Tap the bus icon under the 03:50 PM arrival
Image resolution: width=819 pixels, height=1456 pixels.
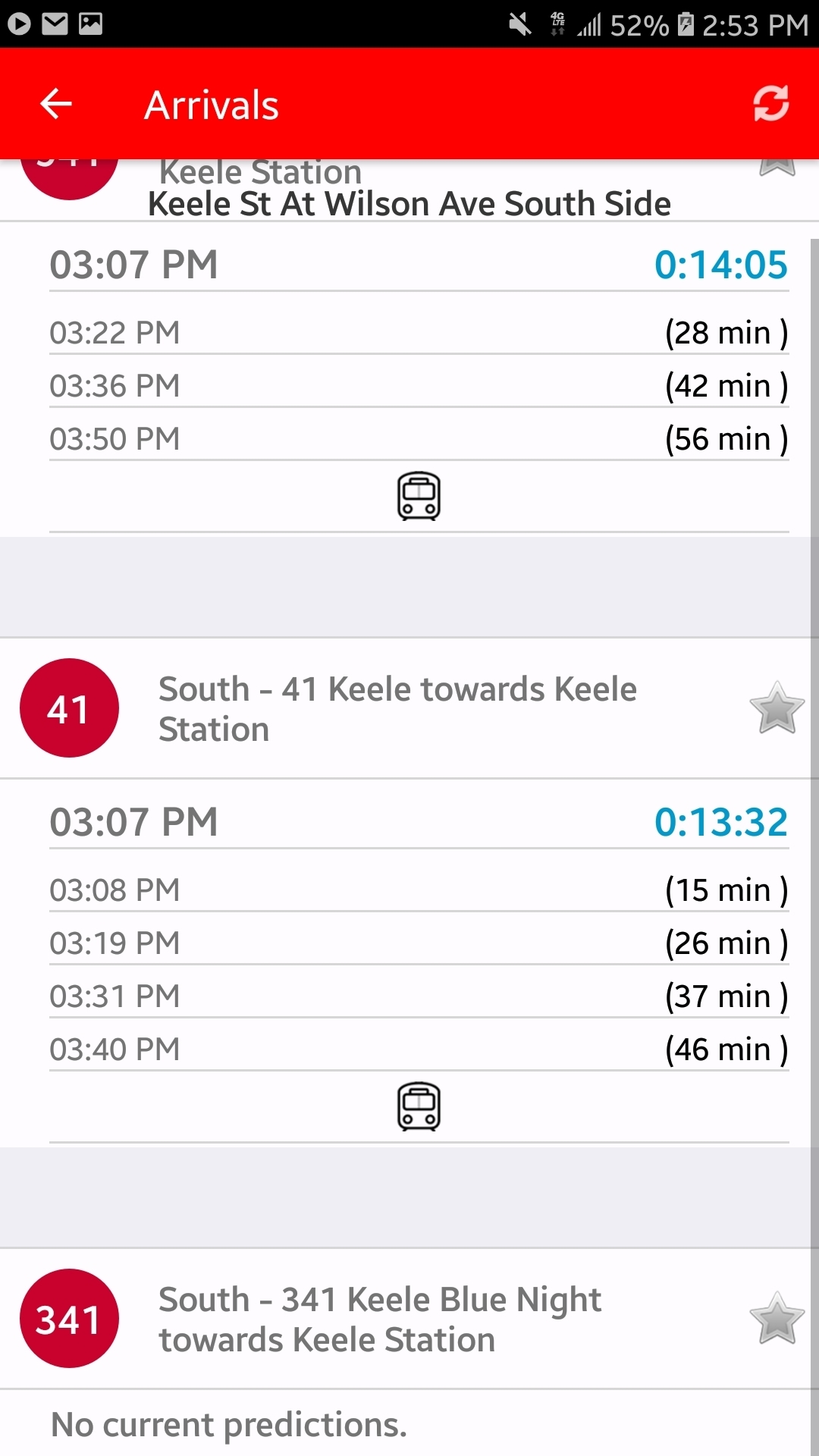[x=419, y=496]
